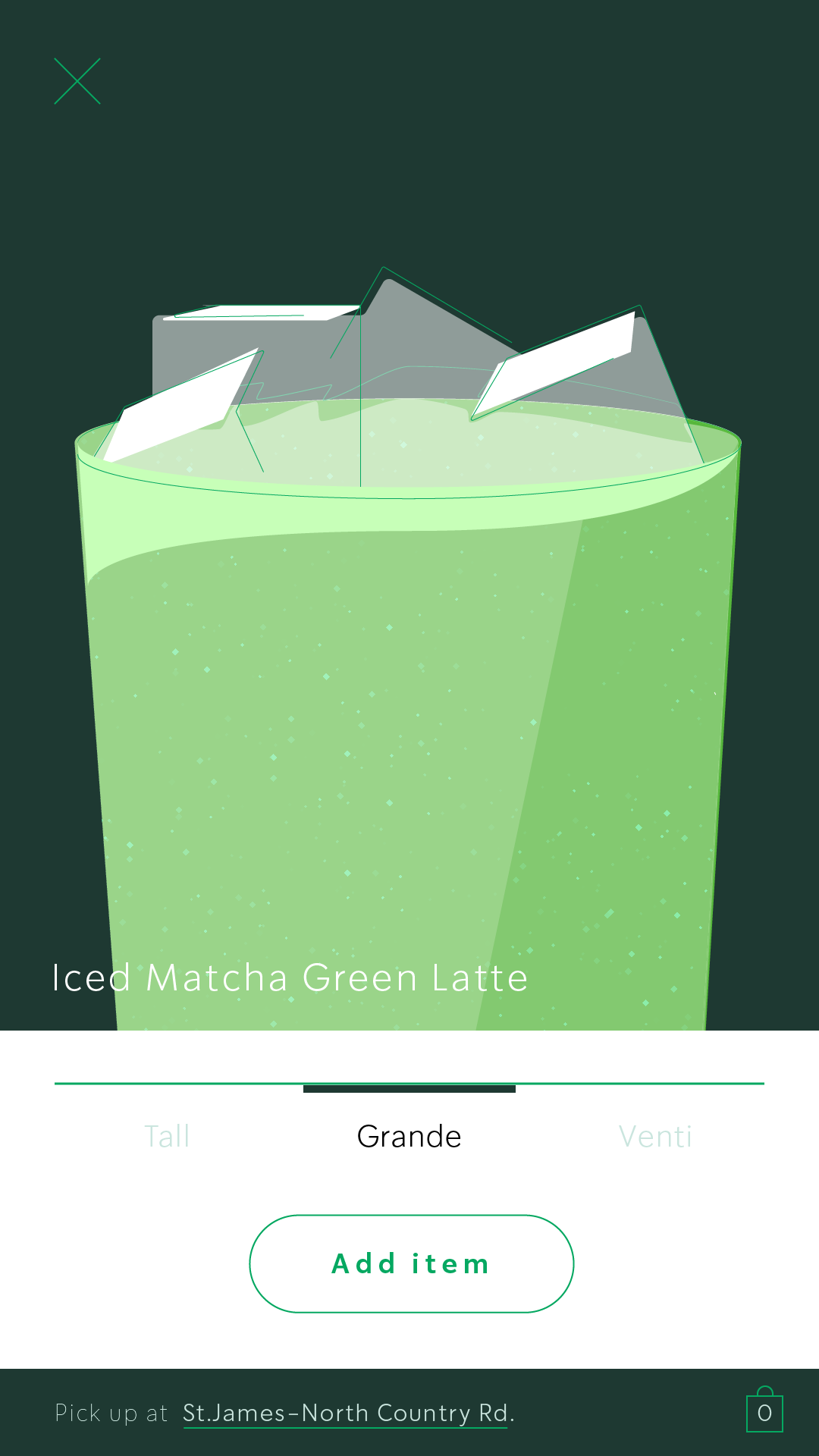Open the shopping bag
The image size is (819, 1456).
coord(764,1409)
